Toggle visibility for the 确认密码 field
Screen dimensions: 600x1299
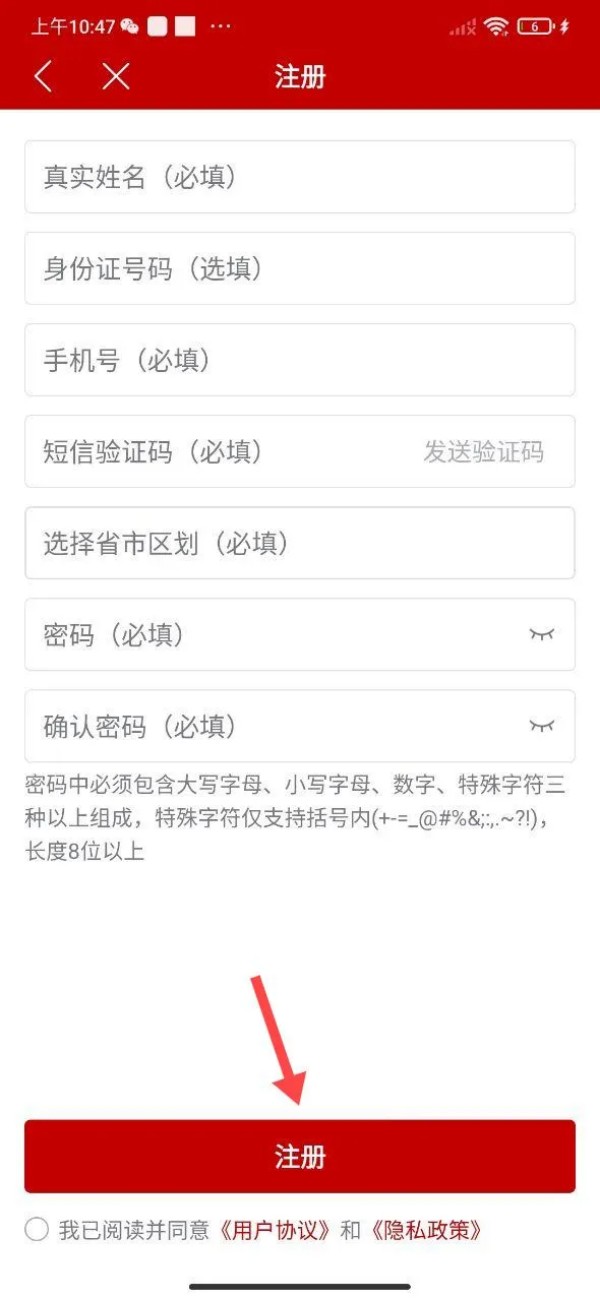pyautogui.click(x=541, y=726)
